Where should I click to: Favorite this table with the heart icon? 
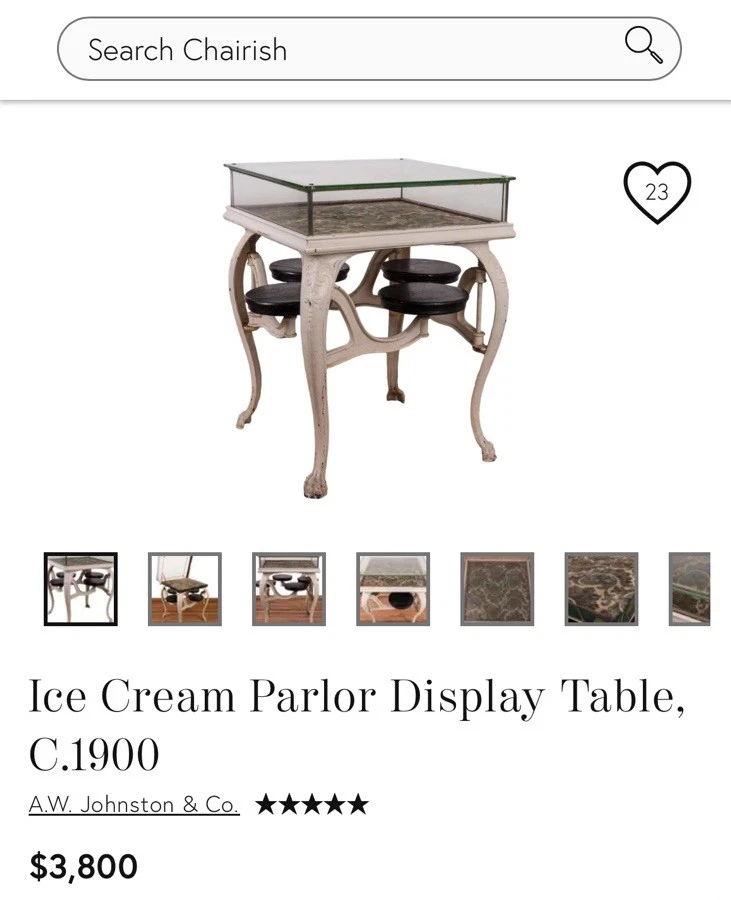657,192
